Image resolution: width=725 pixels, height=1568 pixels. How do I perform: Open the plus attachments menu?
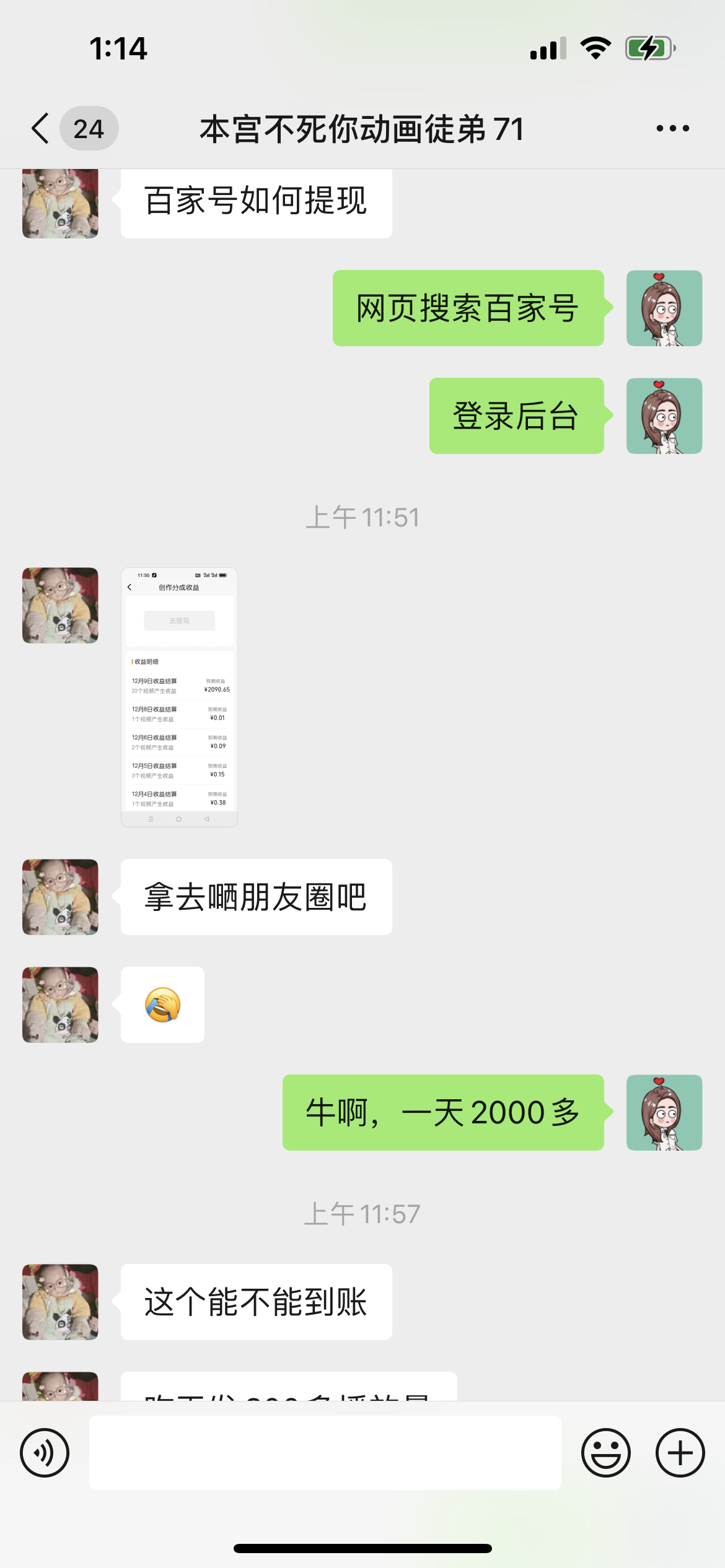(680, 1453)
